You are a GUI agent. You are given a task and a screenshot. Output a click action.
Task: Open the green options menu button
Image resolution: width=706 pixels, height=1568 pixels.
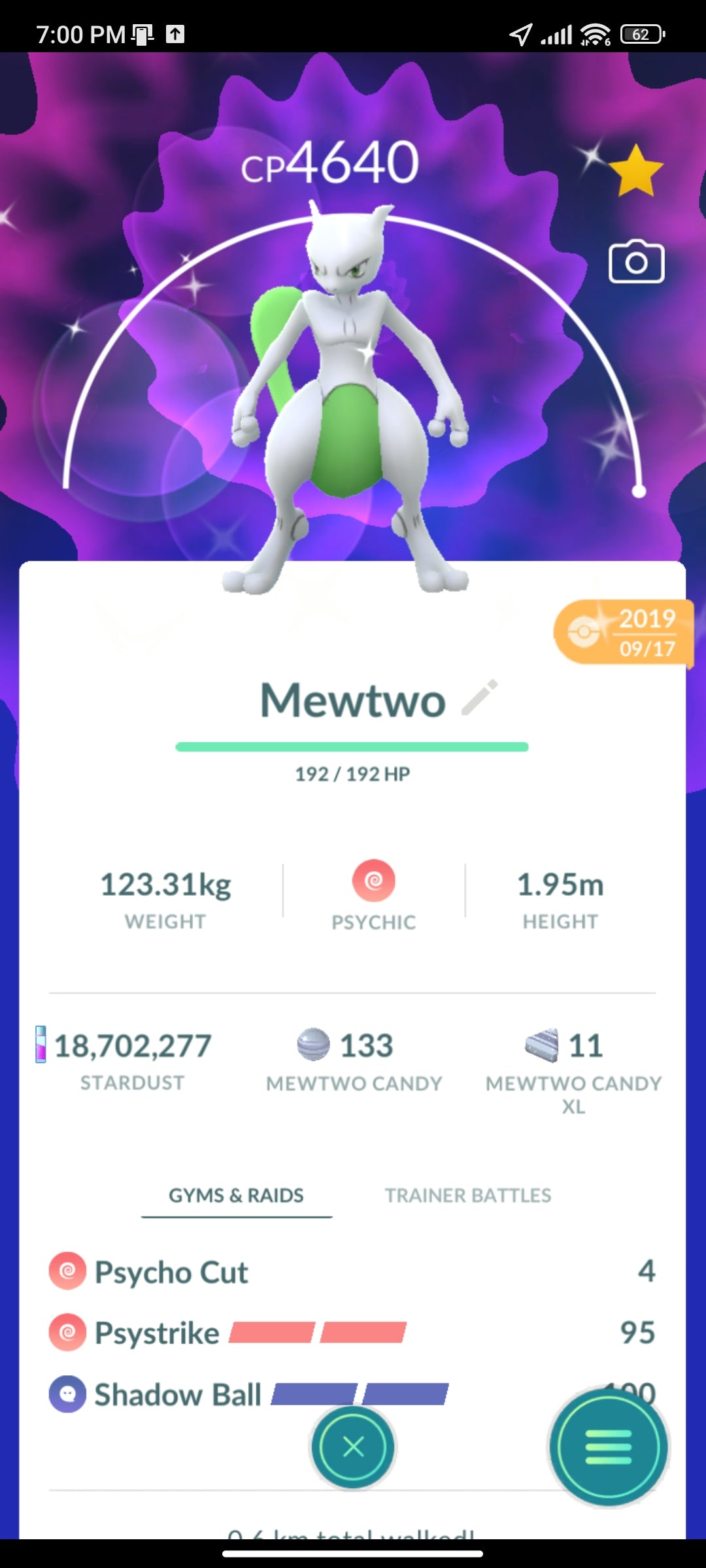tap(608, 1446)
